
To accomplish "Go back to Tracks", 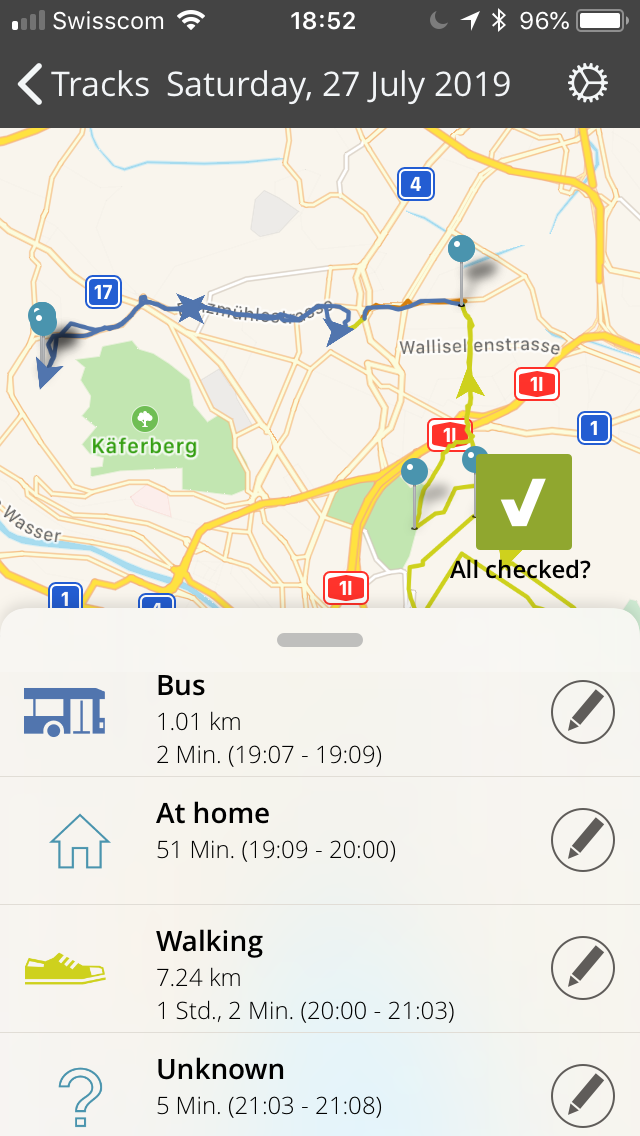I will [84, 85].
